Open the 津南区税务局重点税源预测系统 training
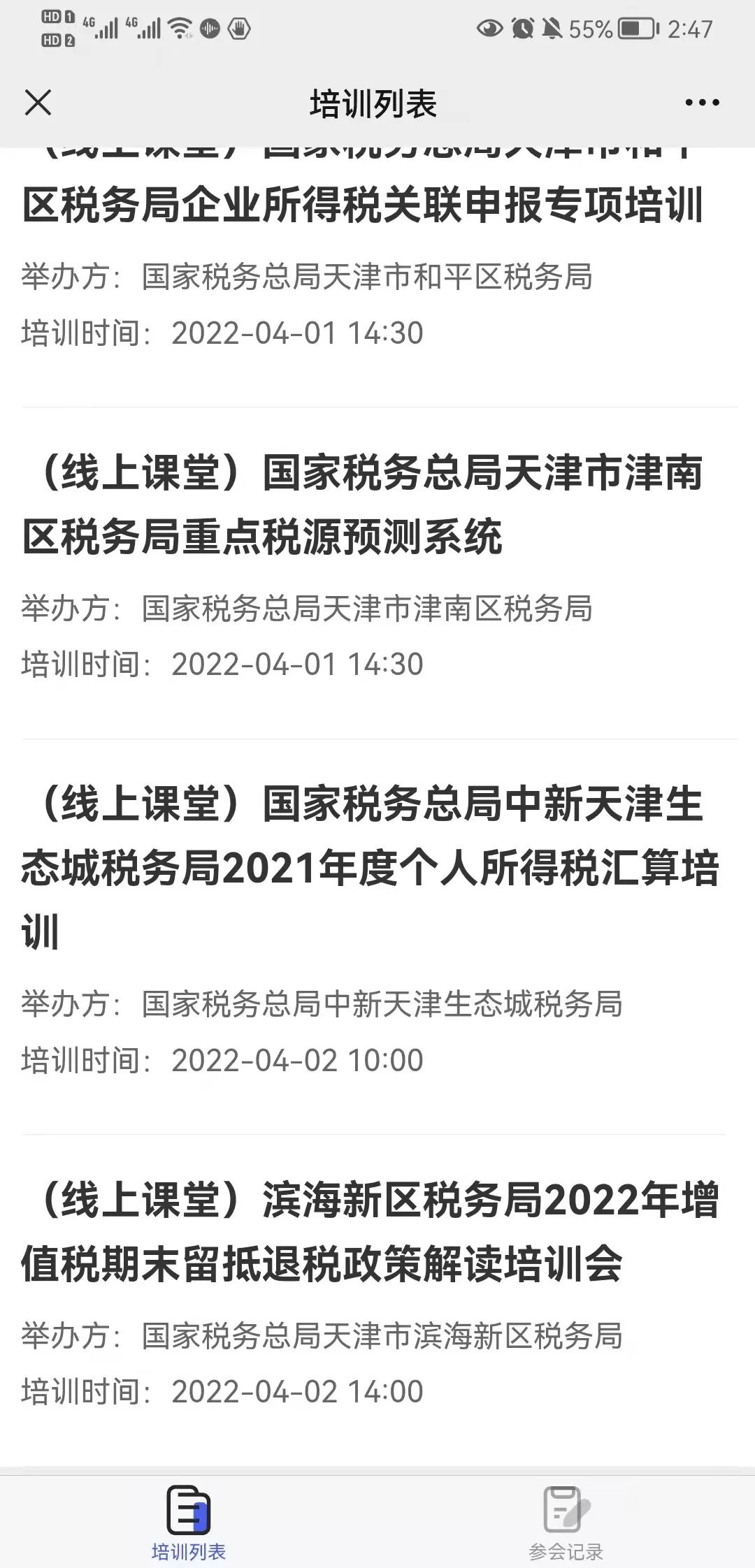755x1568 pixels. (377, 573)
